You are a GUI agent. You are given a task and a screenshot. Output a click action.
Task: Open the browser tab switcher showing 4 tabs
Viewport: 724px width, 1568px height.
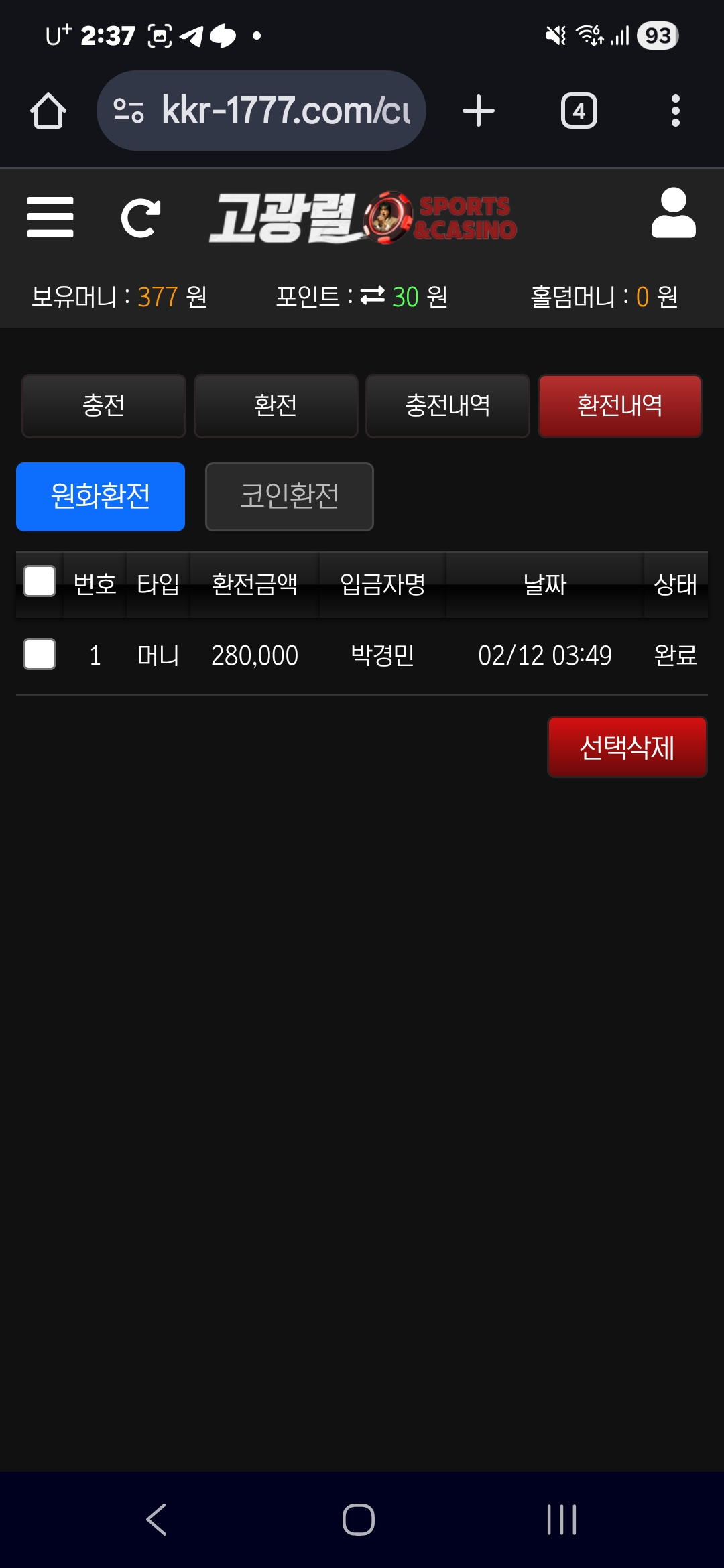[x=579, y=111]
